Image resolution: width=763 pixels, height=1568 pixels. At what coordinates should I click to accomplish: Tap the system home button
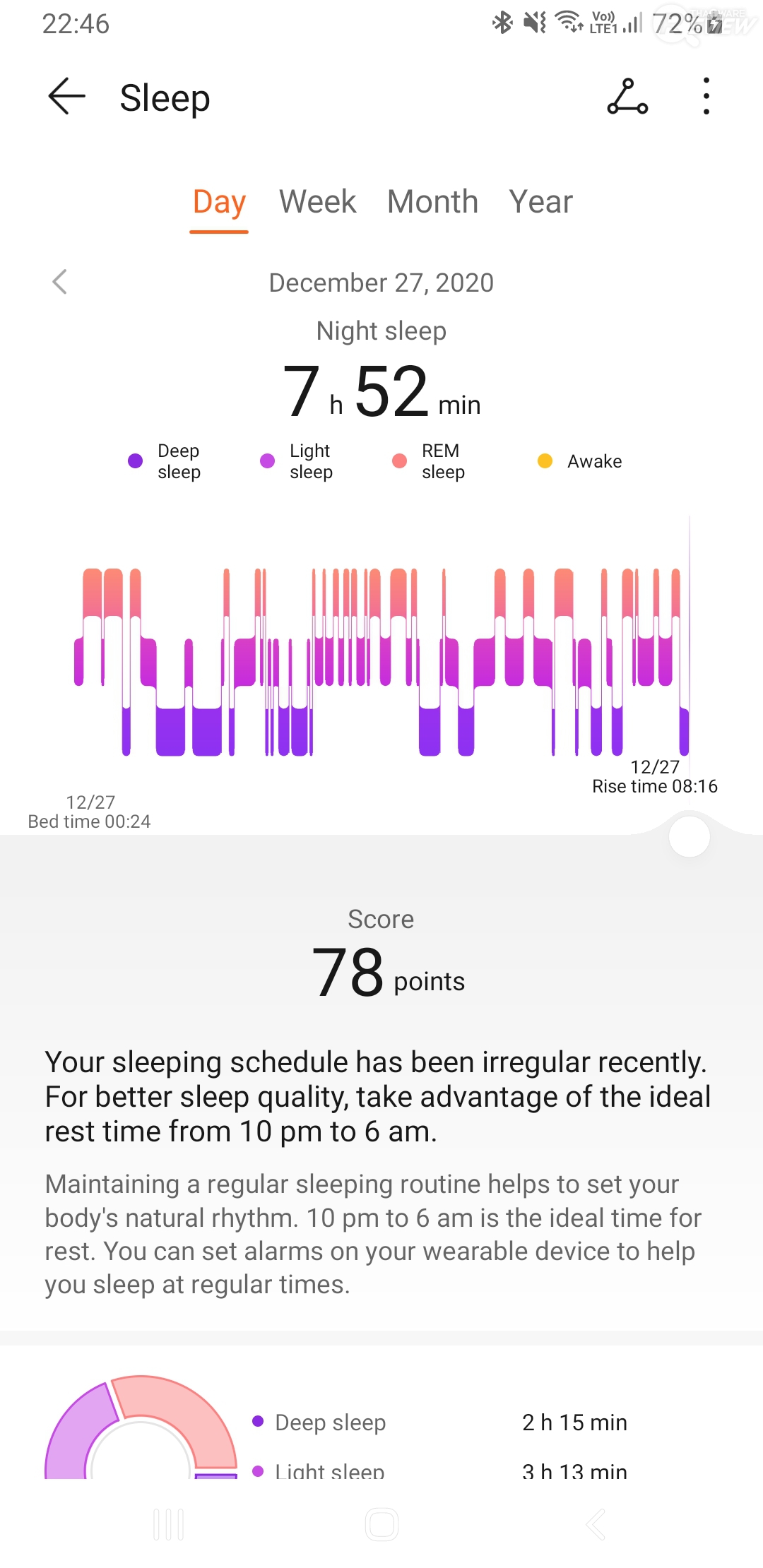(381, 1524)
